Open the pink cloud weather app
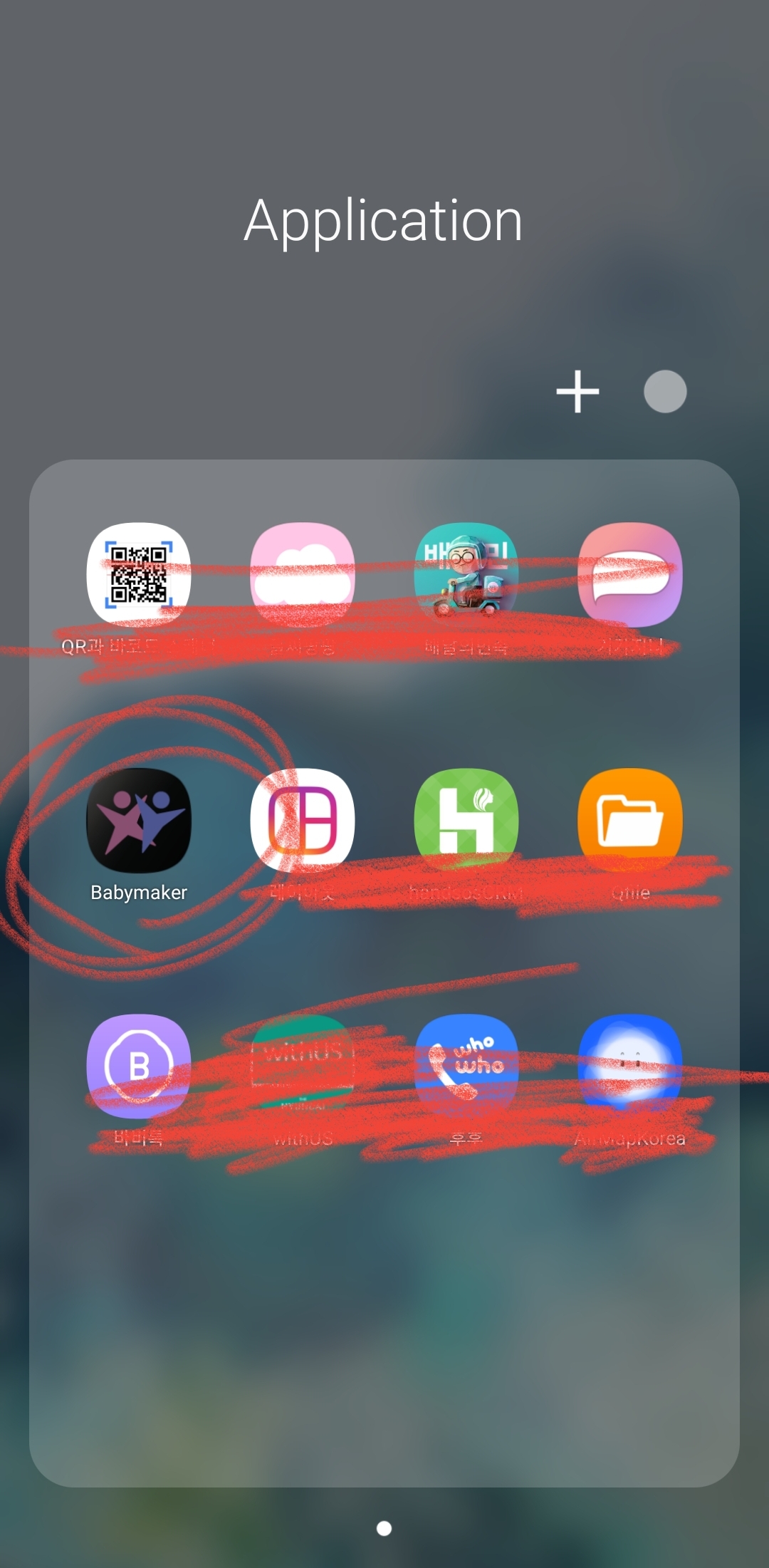 point(303,574)
